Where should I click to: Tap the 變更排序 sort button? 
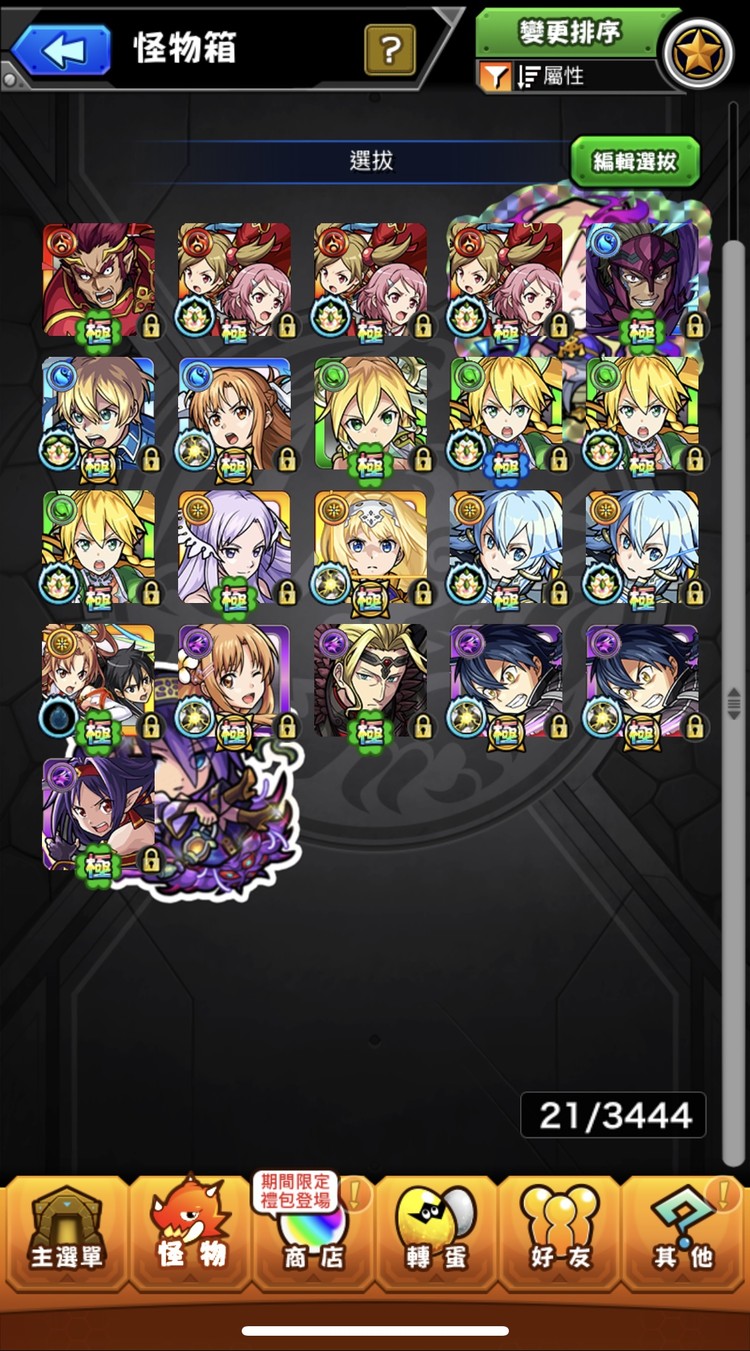[x=570, y=32]
